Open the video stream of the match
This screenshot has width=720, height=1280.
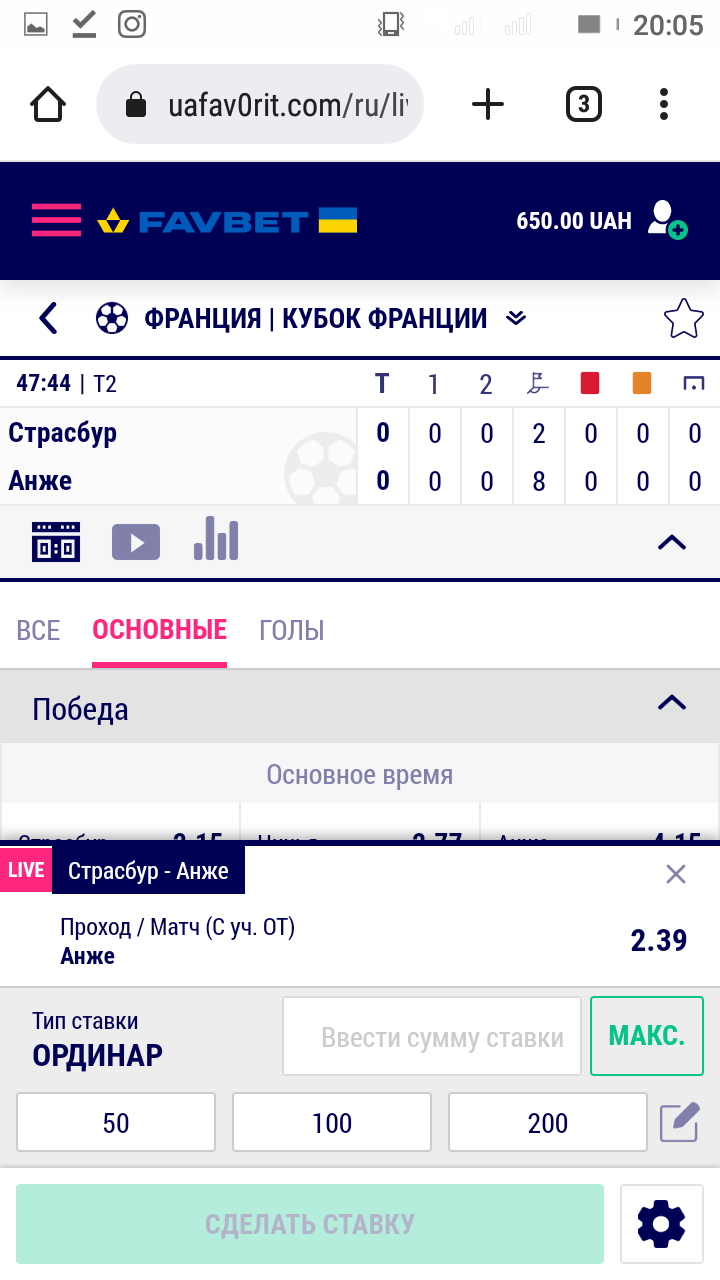(x=135, y=541)
